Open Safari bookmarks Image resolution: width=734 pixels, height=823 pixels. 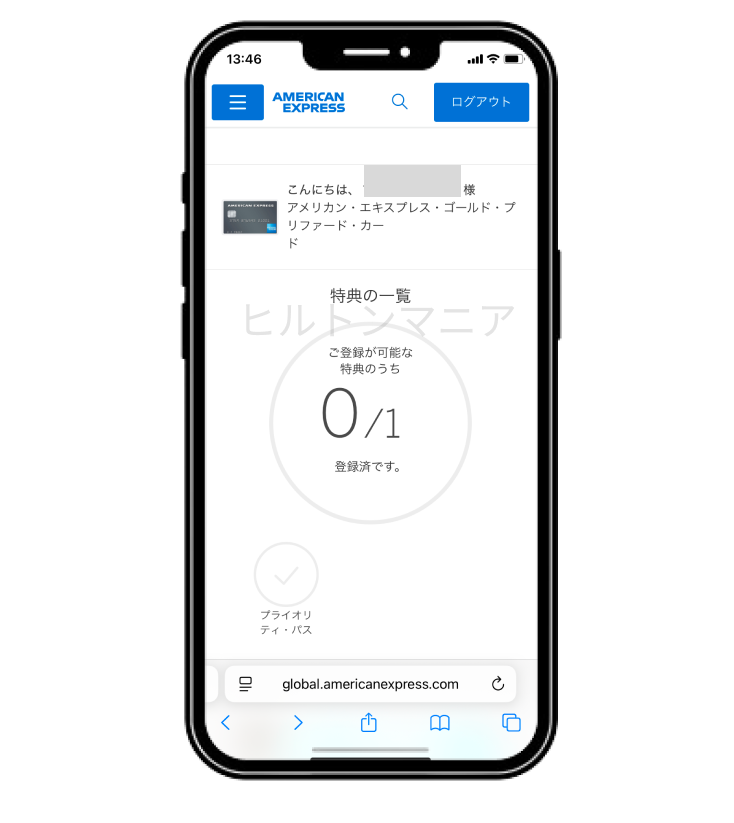440,722
